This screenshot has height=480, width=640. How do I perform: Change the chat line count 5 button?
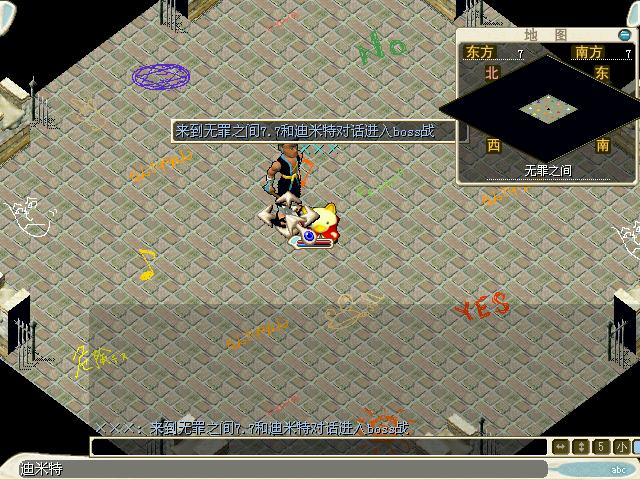(x=601, y=447)
